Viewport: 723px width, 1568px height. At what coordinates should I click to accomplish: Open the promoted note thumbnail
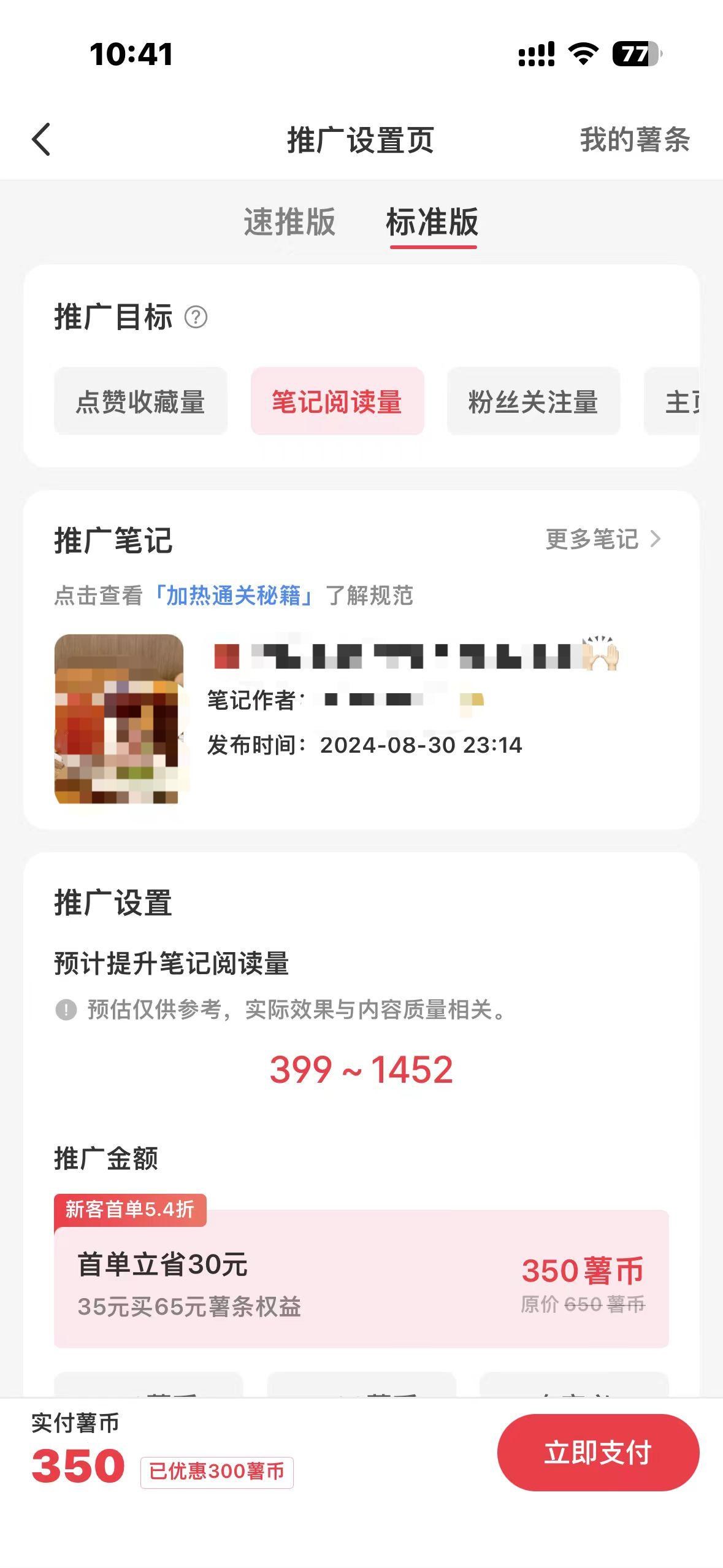119,719
